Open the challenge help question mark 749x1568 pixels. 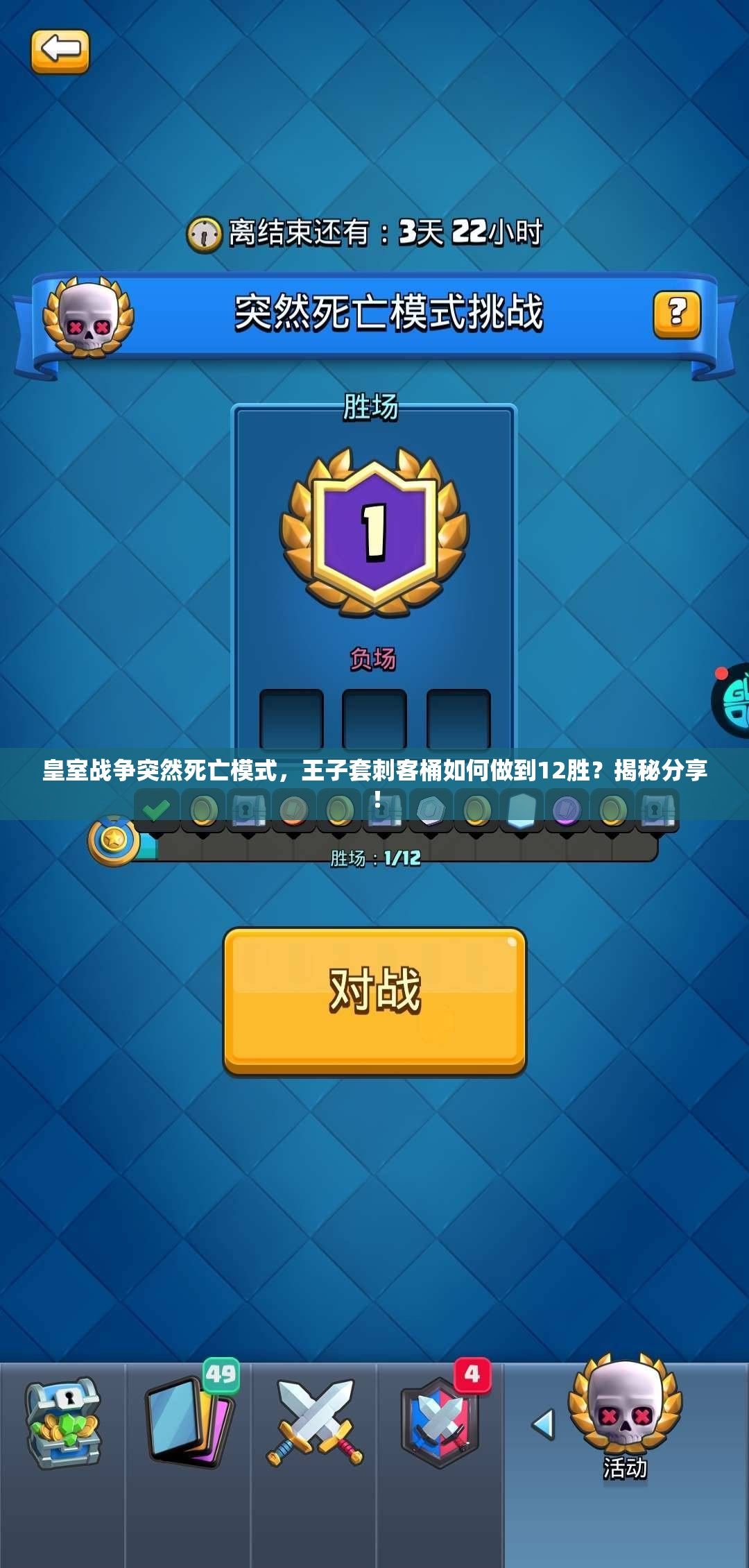pyautogui.click(x=676, y=314)
